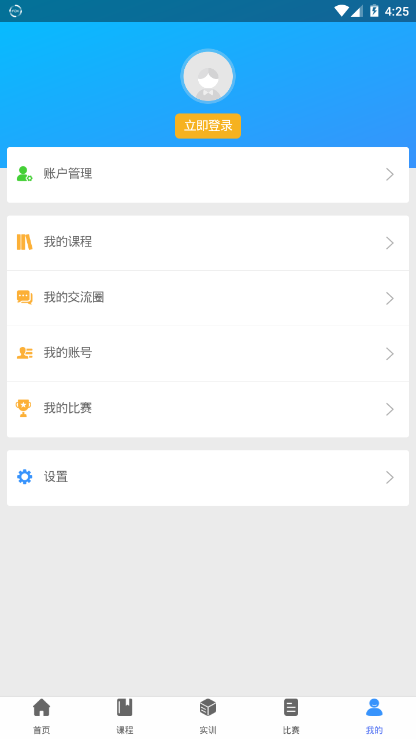Tap the profile avatar picture
The height and width of the screenshot is (739, 416).
pos(208,76)
